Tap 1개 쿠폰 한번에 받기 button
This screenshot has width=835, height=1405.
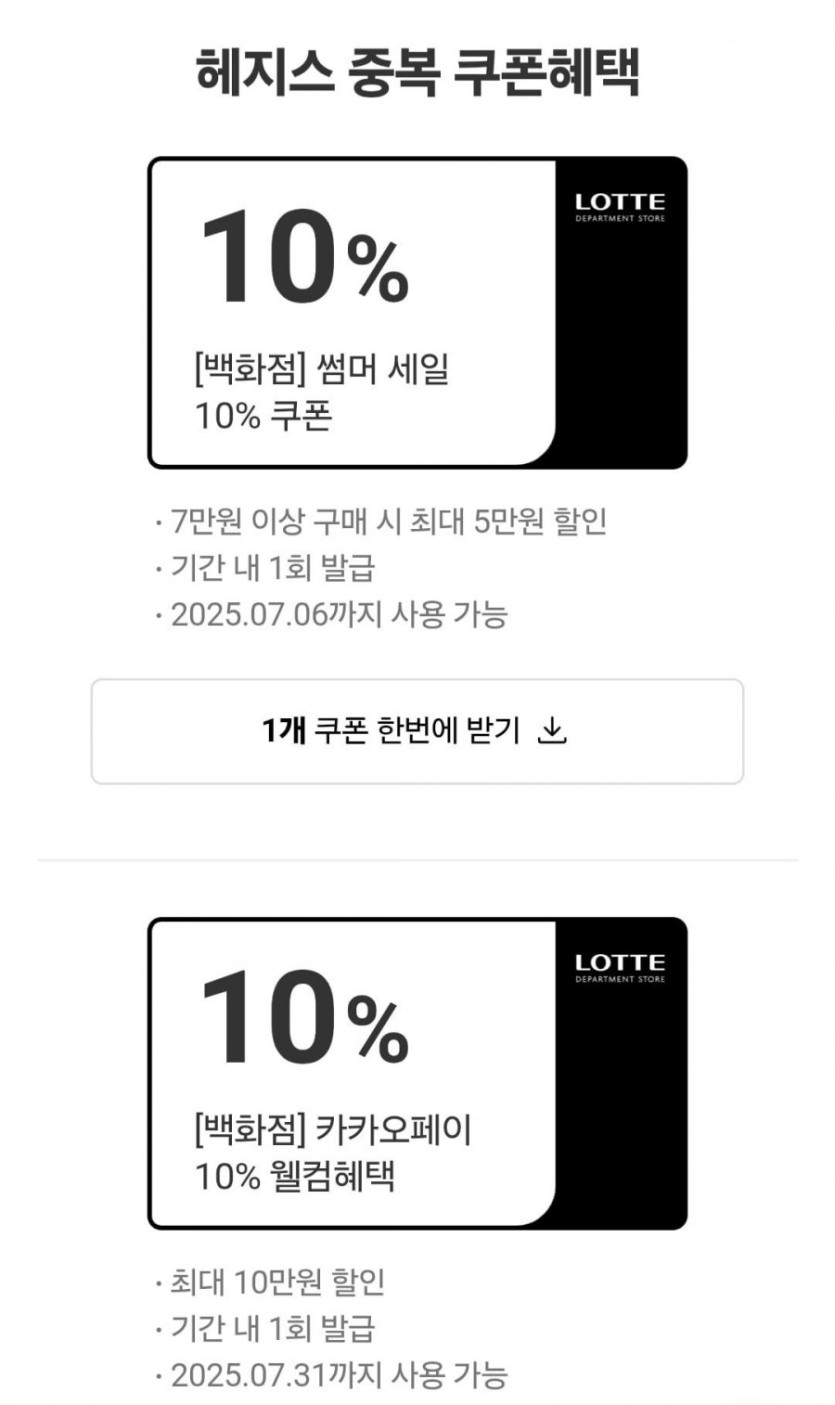pos(417,731)
